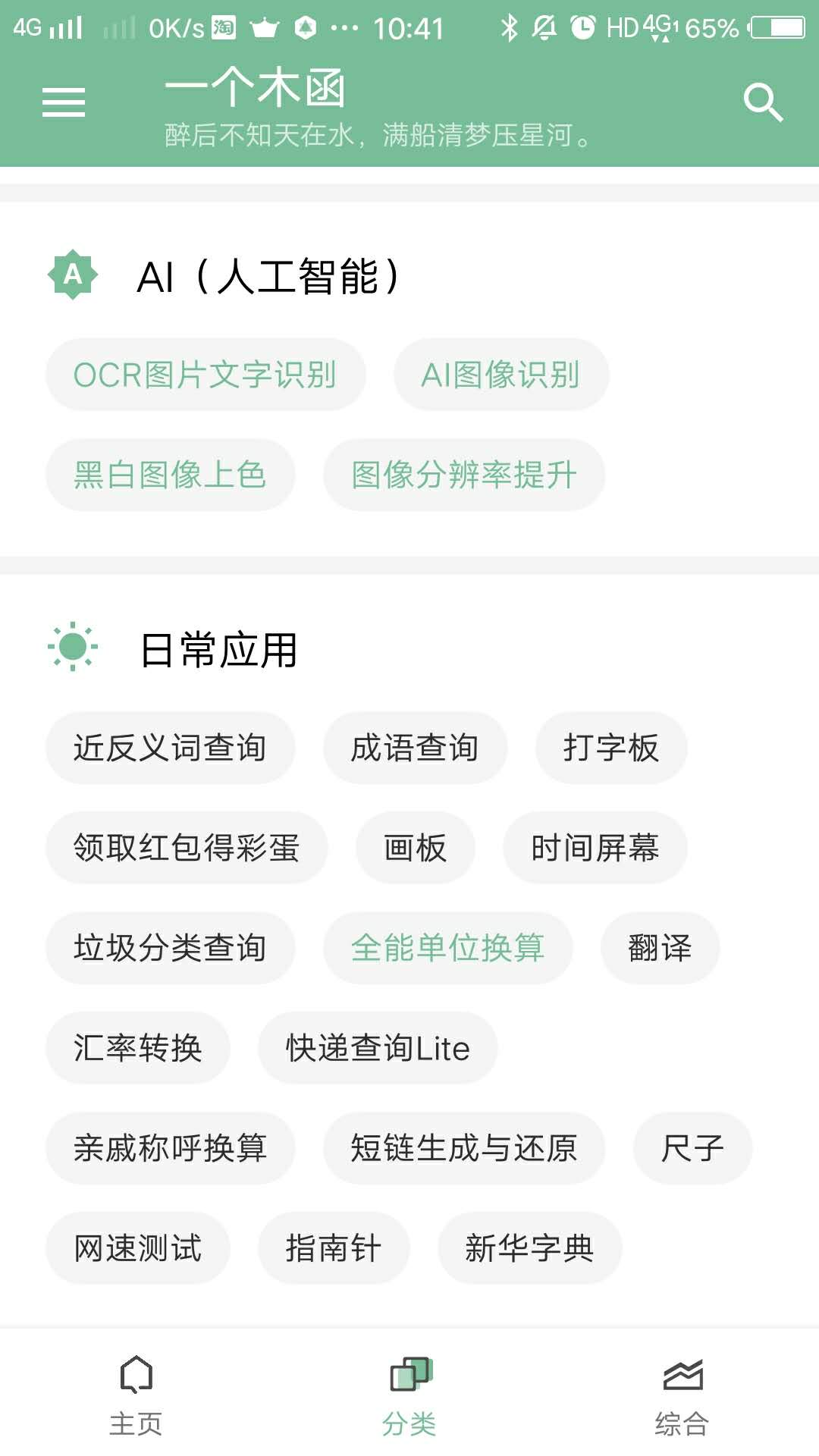This screenshot has width=819, height=1456.
Task: Open 打字板
Action: [611, 748]
